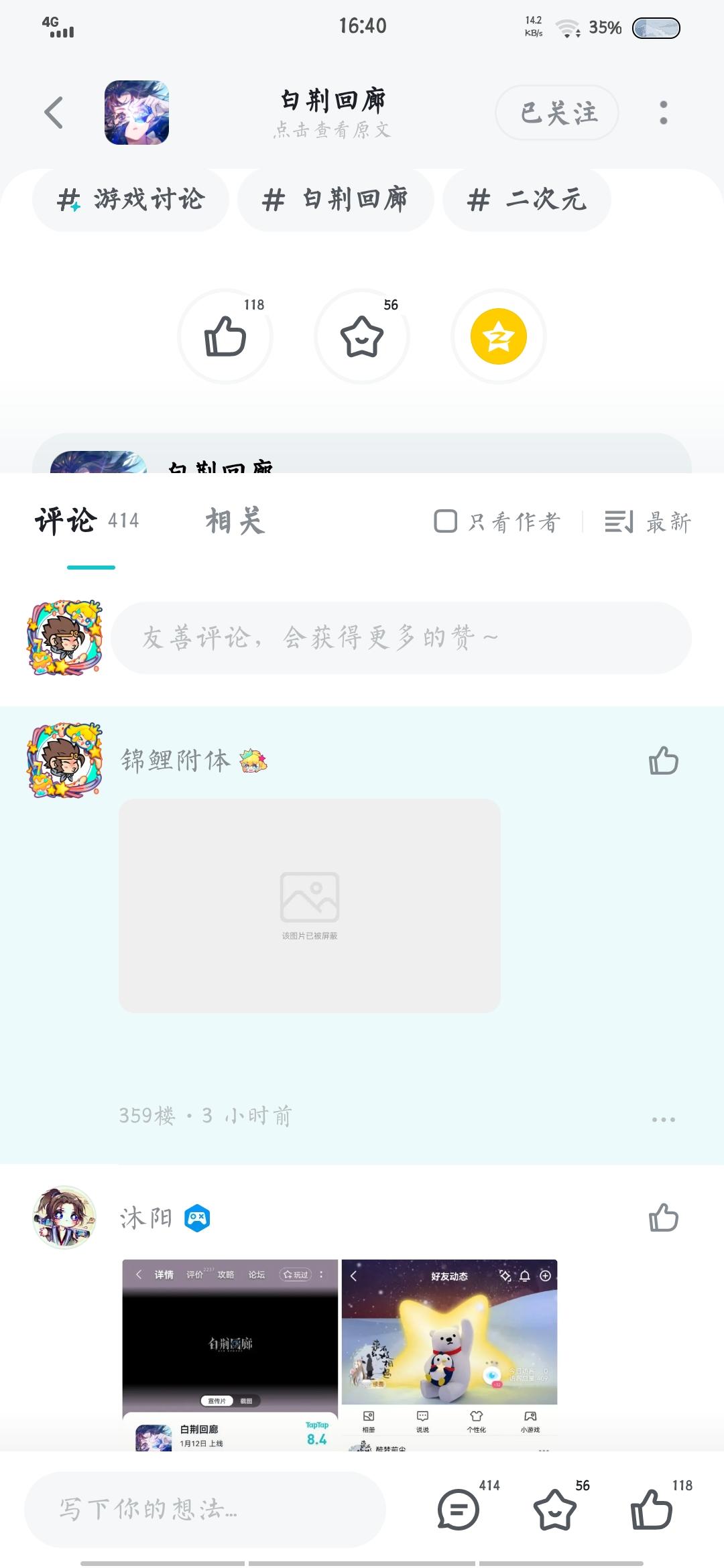Tap the 已关注 follow button

point(556,113)
